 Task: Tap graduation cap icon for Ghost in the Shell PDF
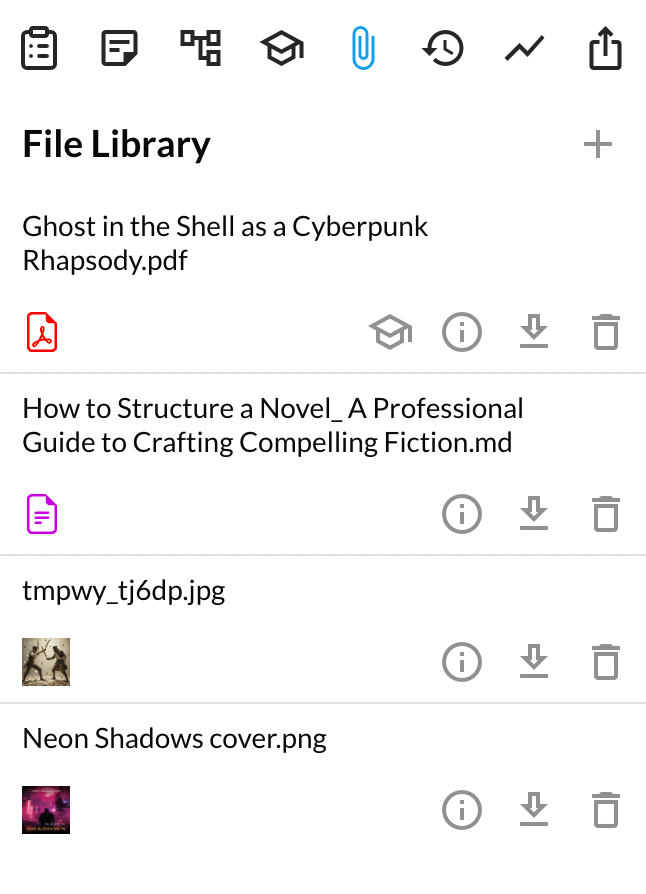(x=390, y=332)
